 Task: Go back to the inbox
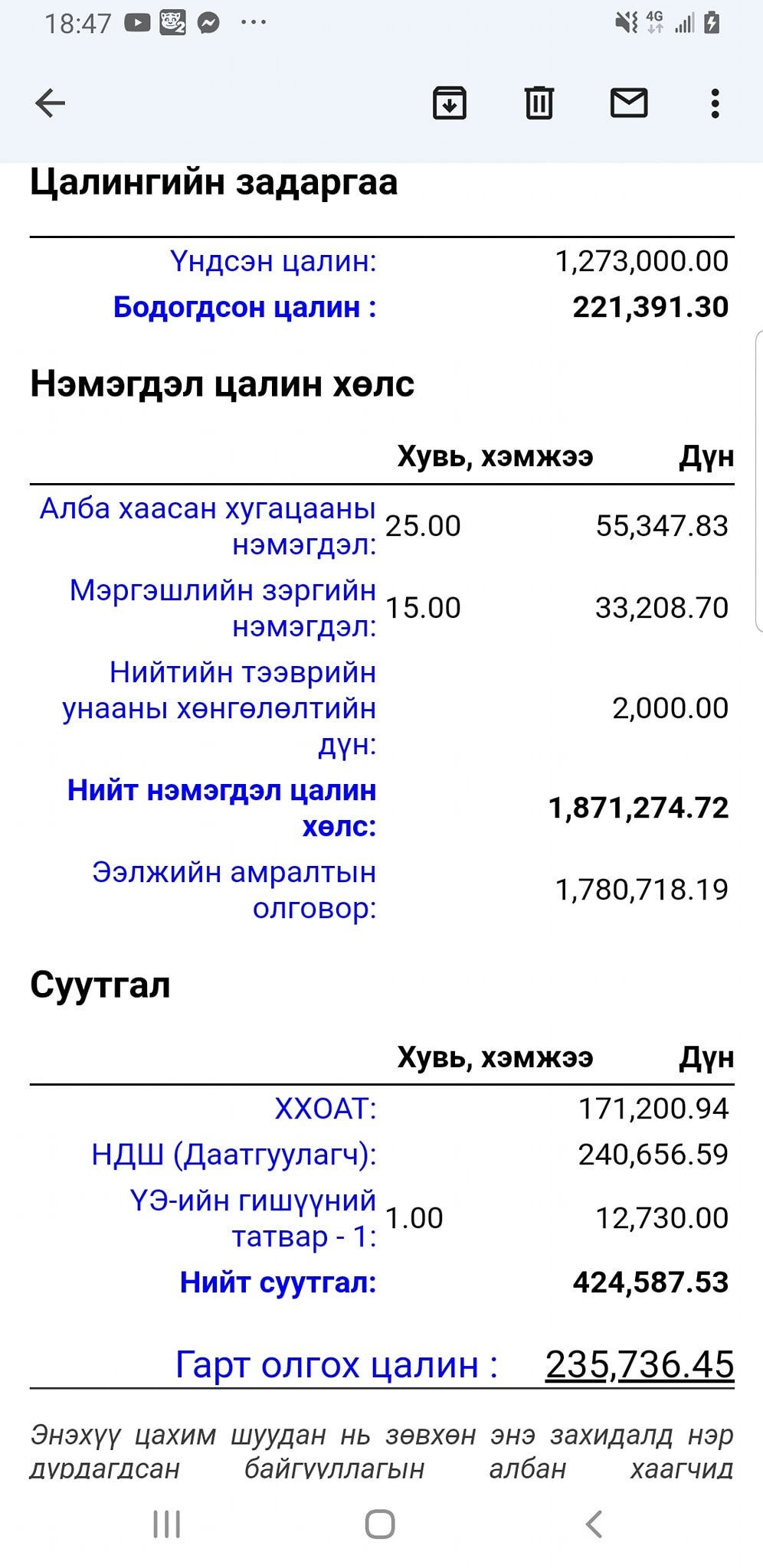coord(51,103)
